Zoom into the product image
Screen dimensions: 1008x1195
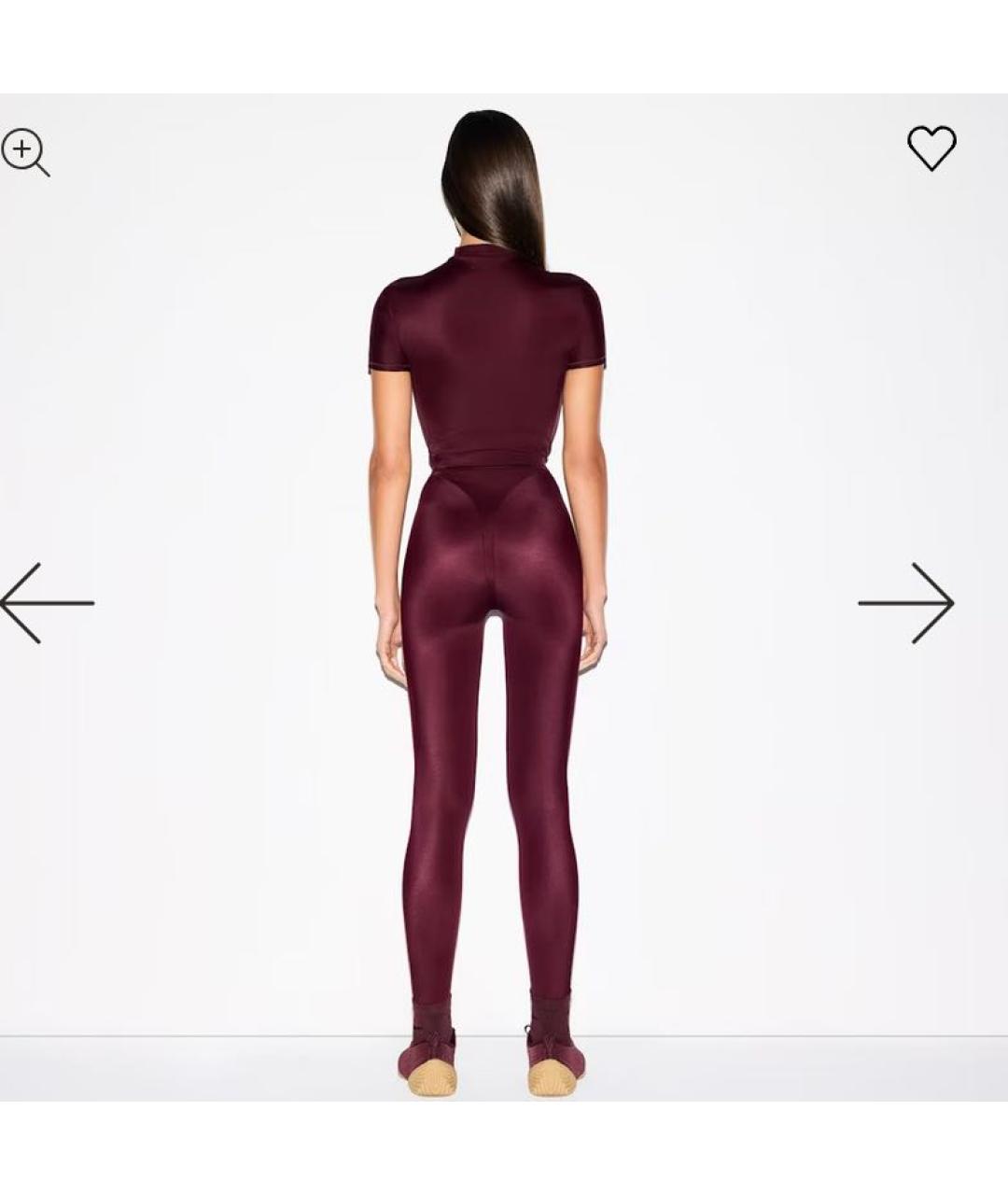[x=24, y=152]
